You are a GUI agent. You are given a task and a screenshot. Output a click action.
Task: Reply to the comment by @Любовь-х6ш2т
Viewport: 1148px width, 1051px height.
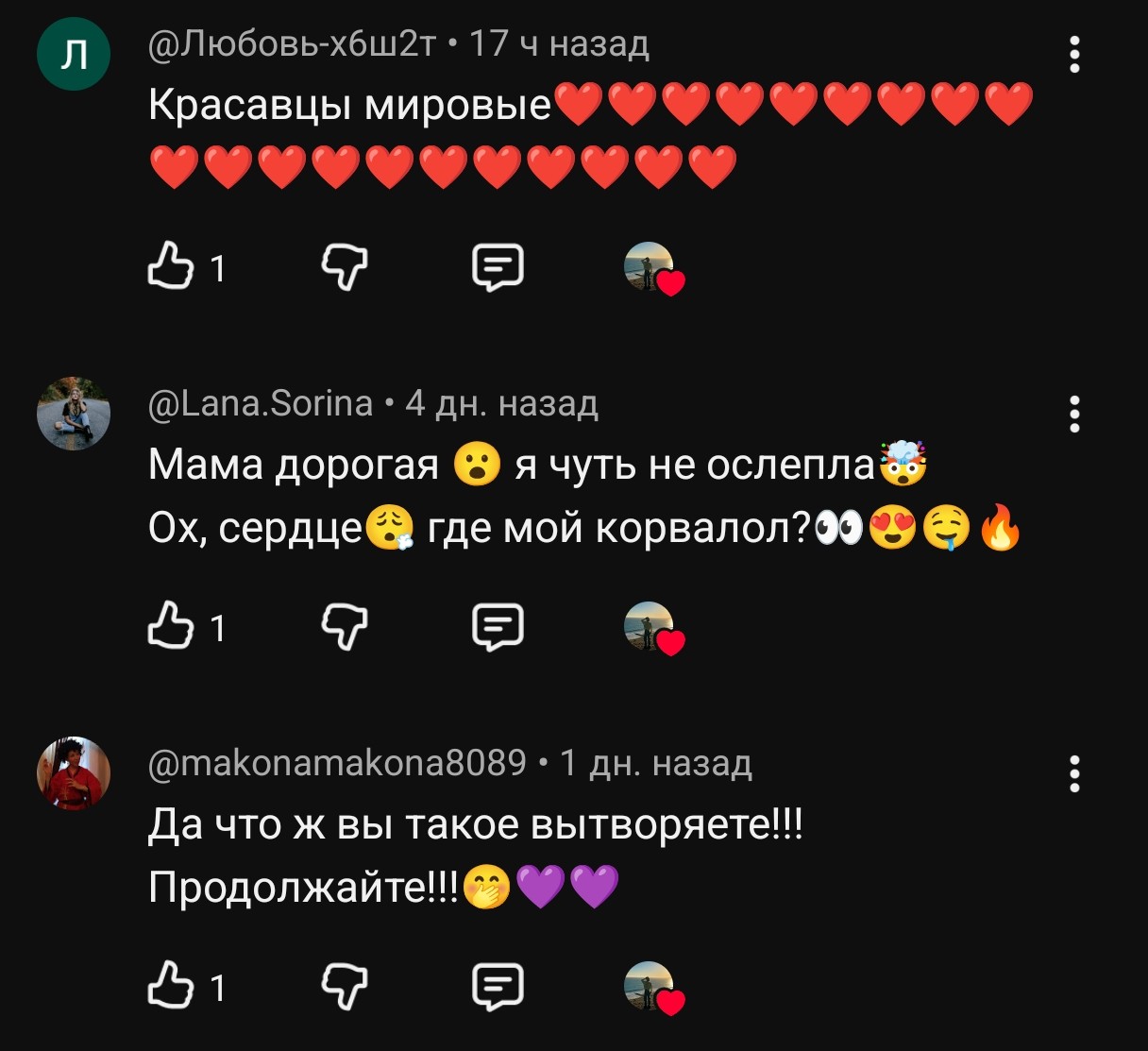498,267
